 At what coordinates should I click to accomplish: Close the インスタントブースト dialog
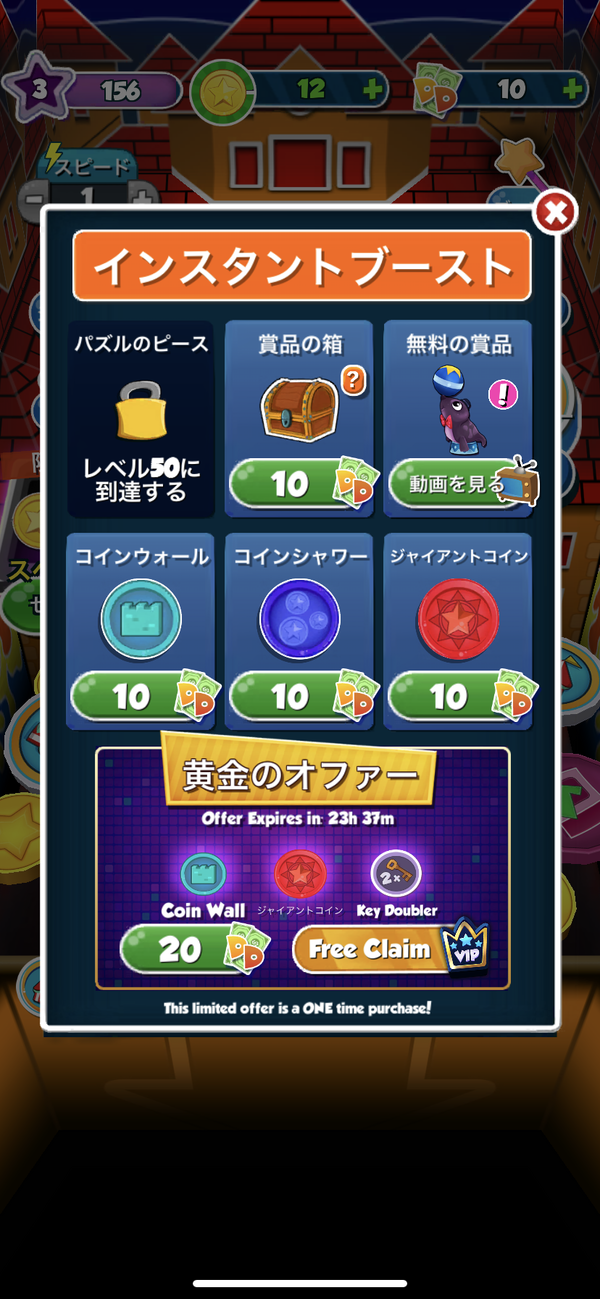556,213
